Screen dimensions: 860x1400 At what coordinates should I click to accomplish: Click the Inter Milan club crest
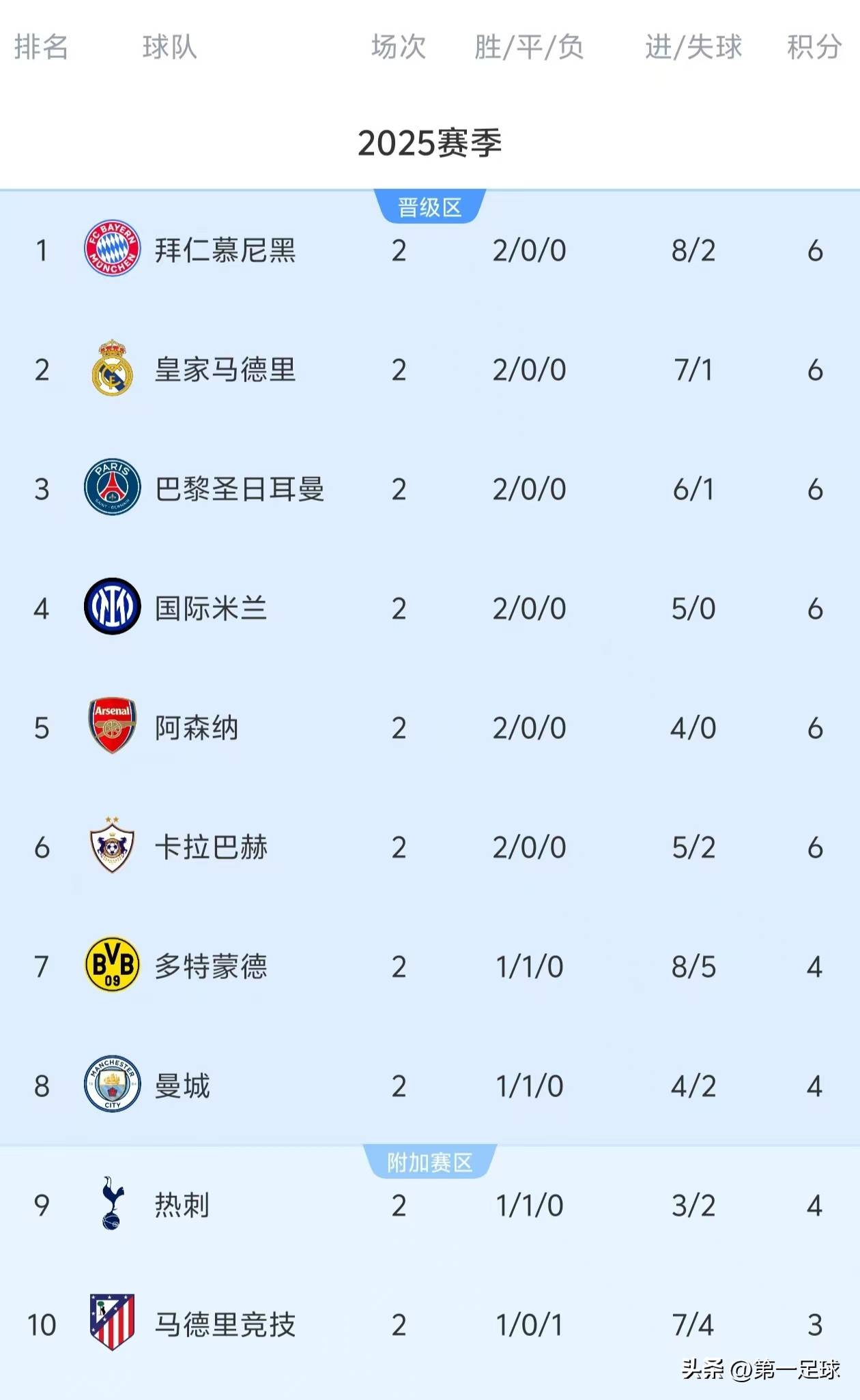pos(111,609)
